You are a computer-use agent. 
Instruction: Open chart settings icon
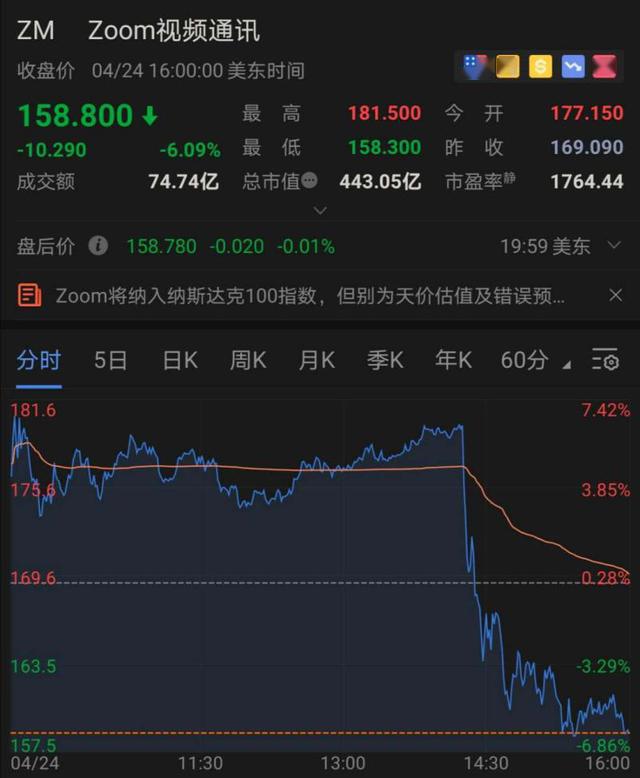[606, 360]
